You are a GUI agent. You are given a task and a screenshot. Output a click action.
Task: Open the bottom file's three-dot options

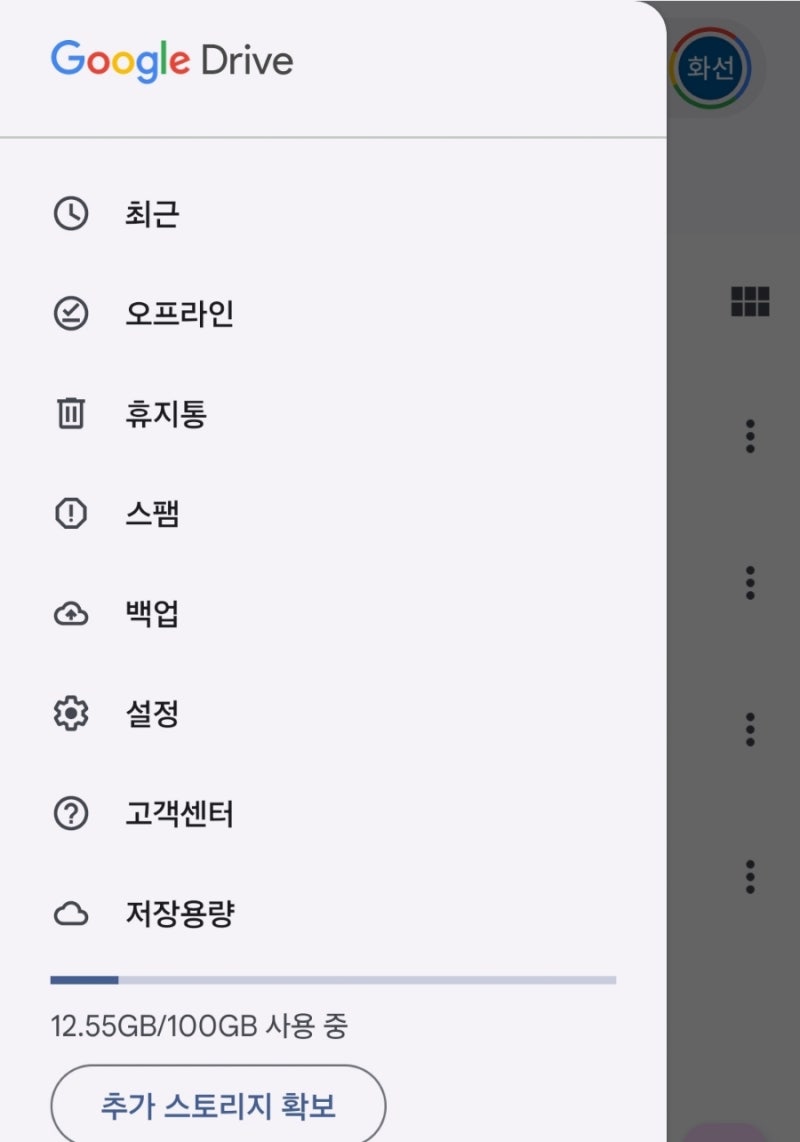click(750, 877)
